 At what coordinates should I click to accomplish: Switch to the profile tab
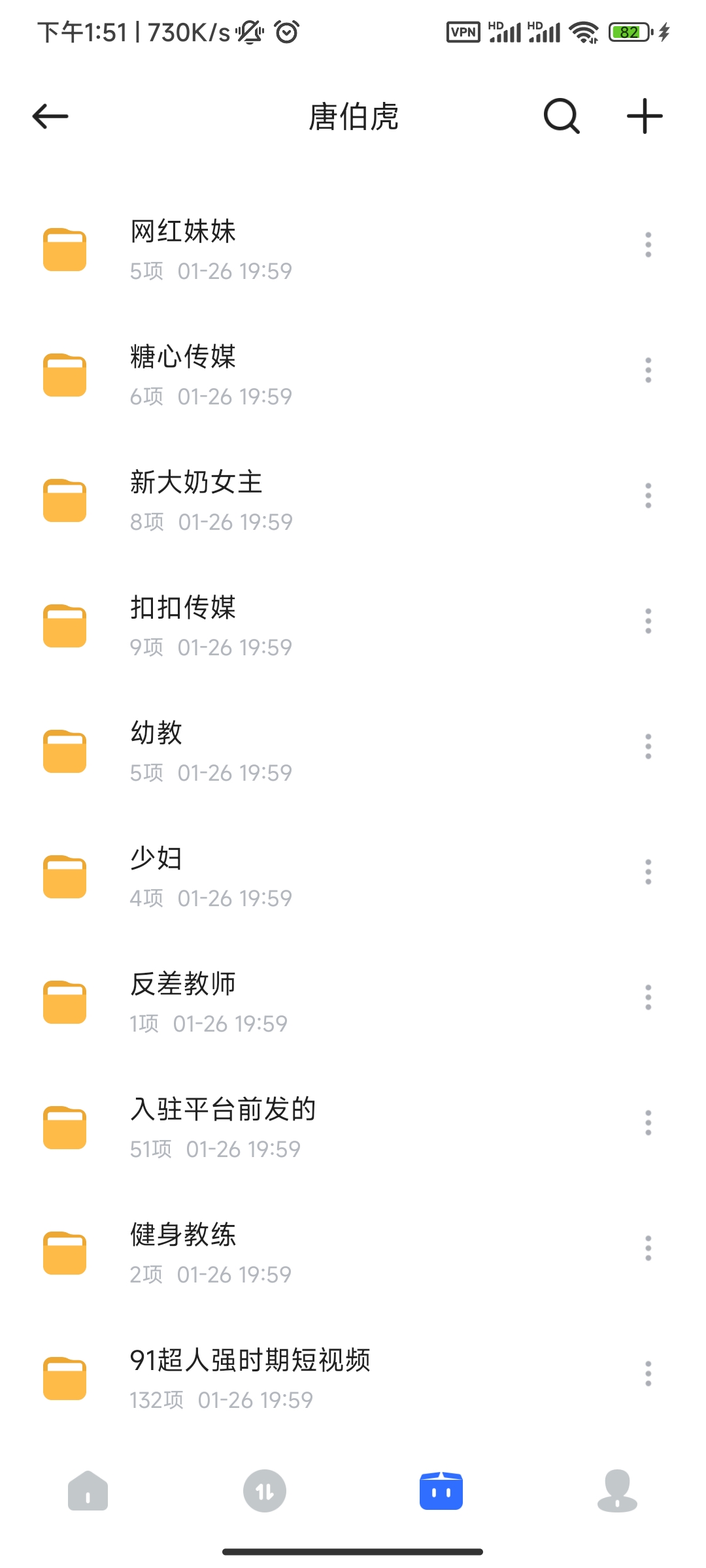coord(617,1491)
